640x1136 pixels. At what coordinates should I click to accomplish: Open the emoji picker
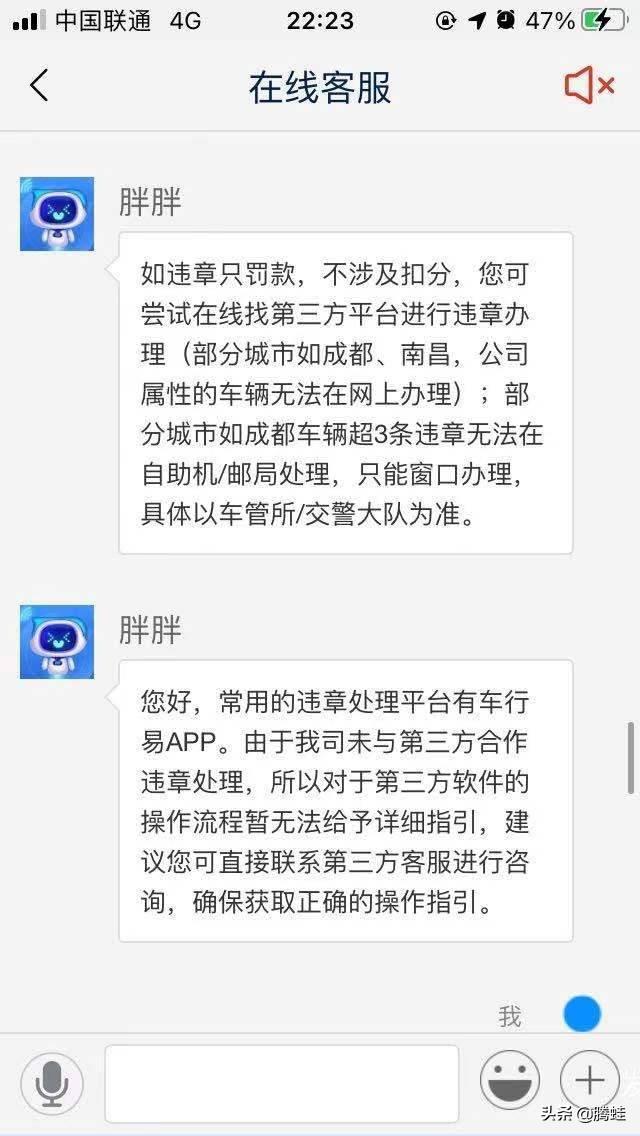tap(509, 1081)
